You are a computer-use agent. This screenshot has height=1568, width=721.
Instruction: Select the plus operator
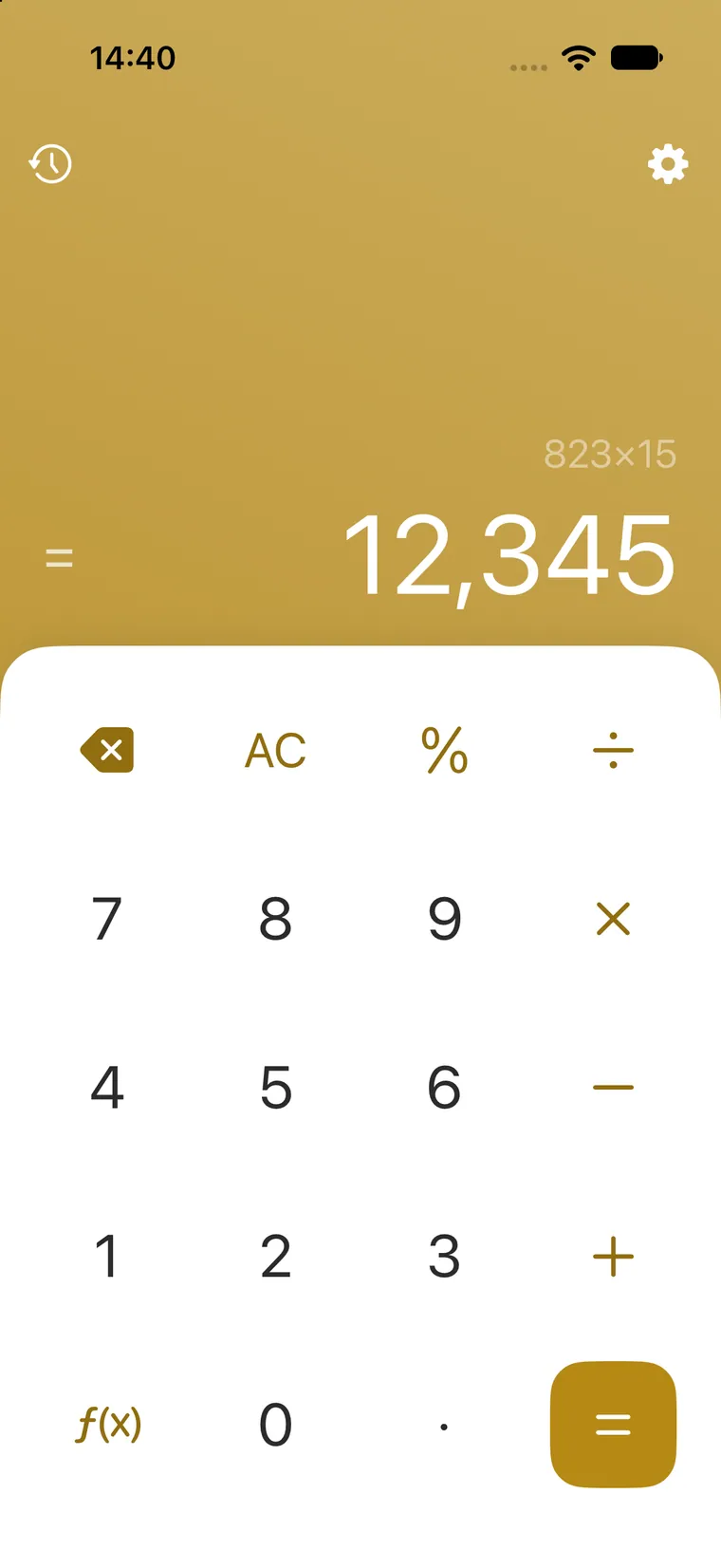click(613, 1257)
